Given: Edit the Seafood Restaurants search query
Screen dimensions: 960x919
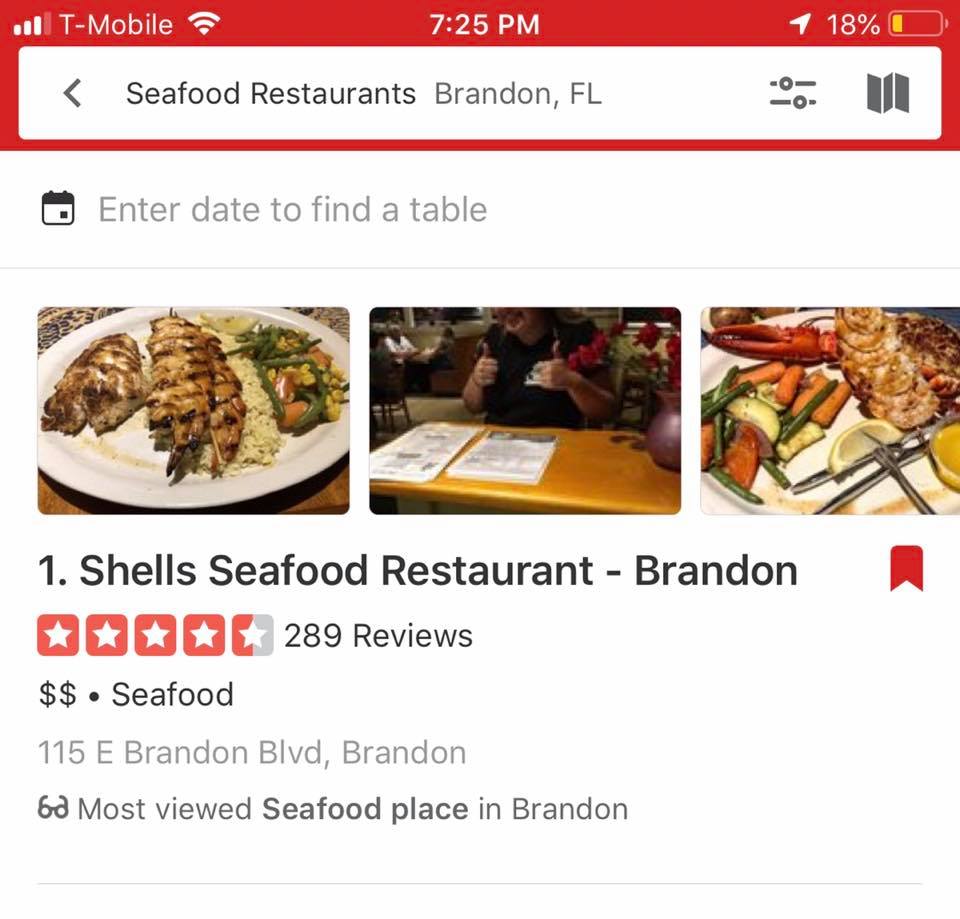Looking at the screenshot, I should click(270, 94).
